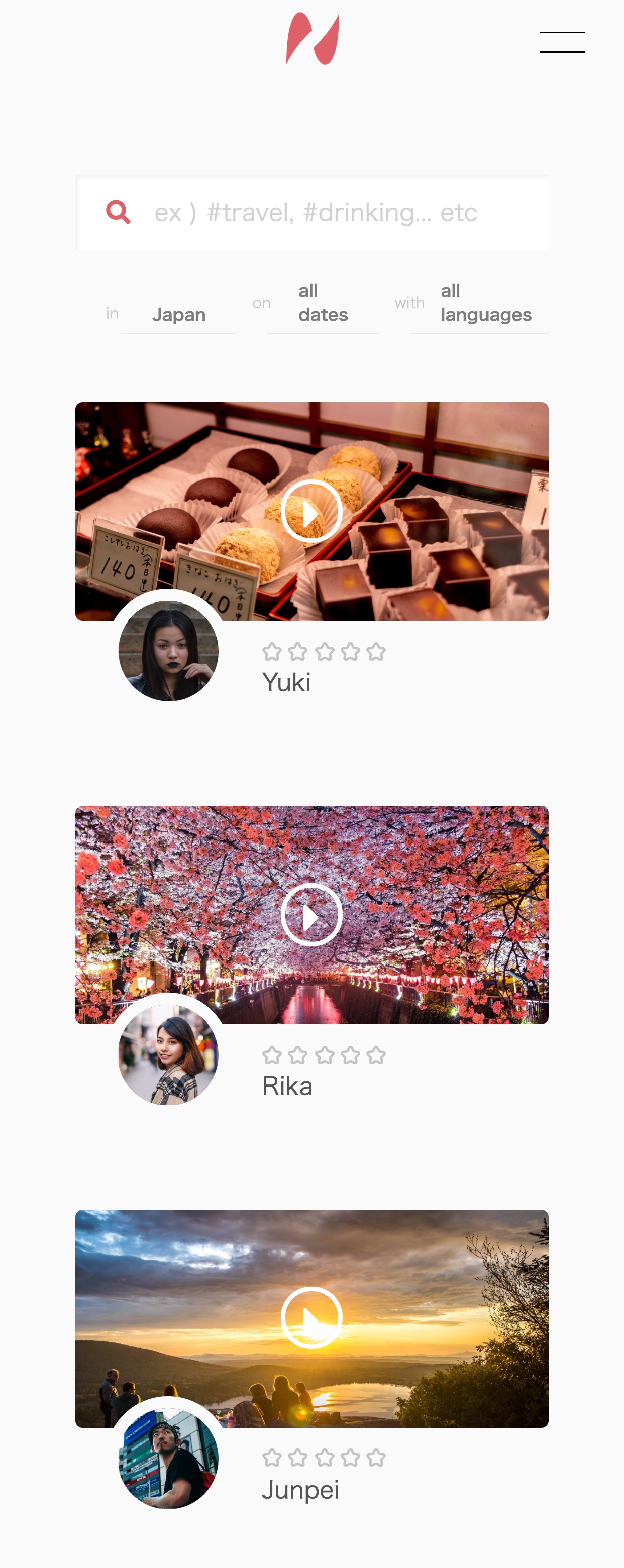Tap the red search magnifier icon
The image size is (624, 1568).
[118, 212]
